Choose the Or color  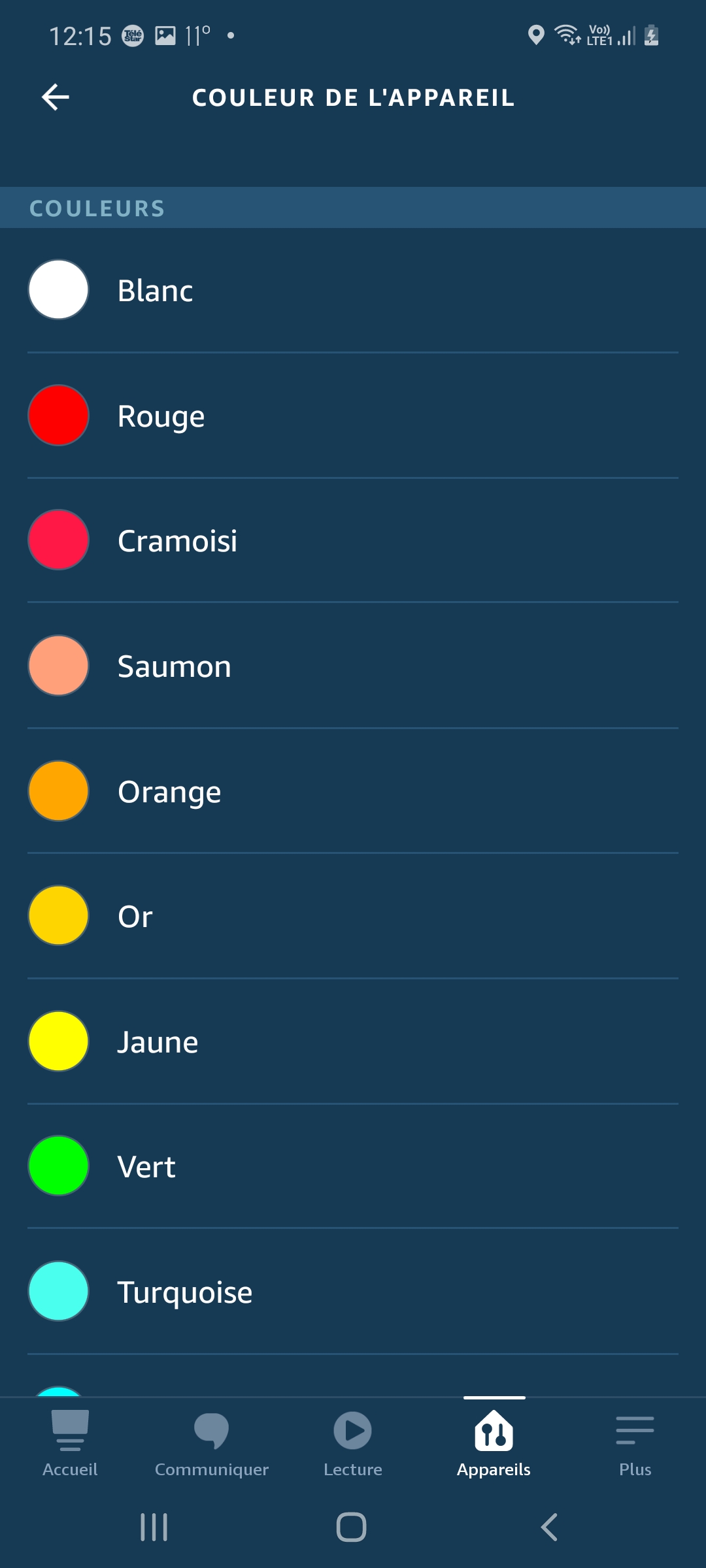point(353,916)
